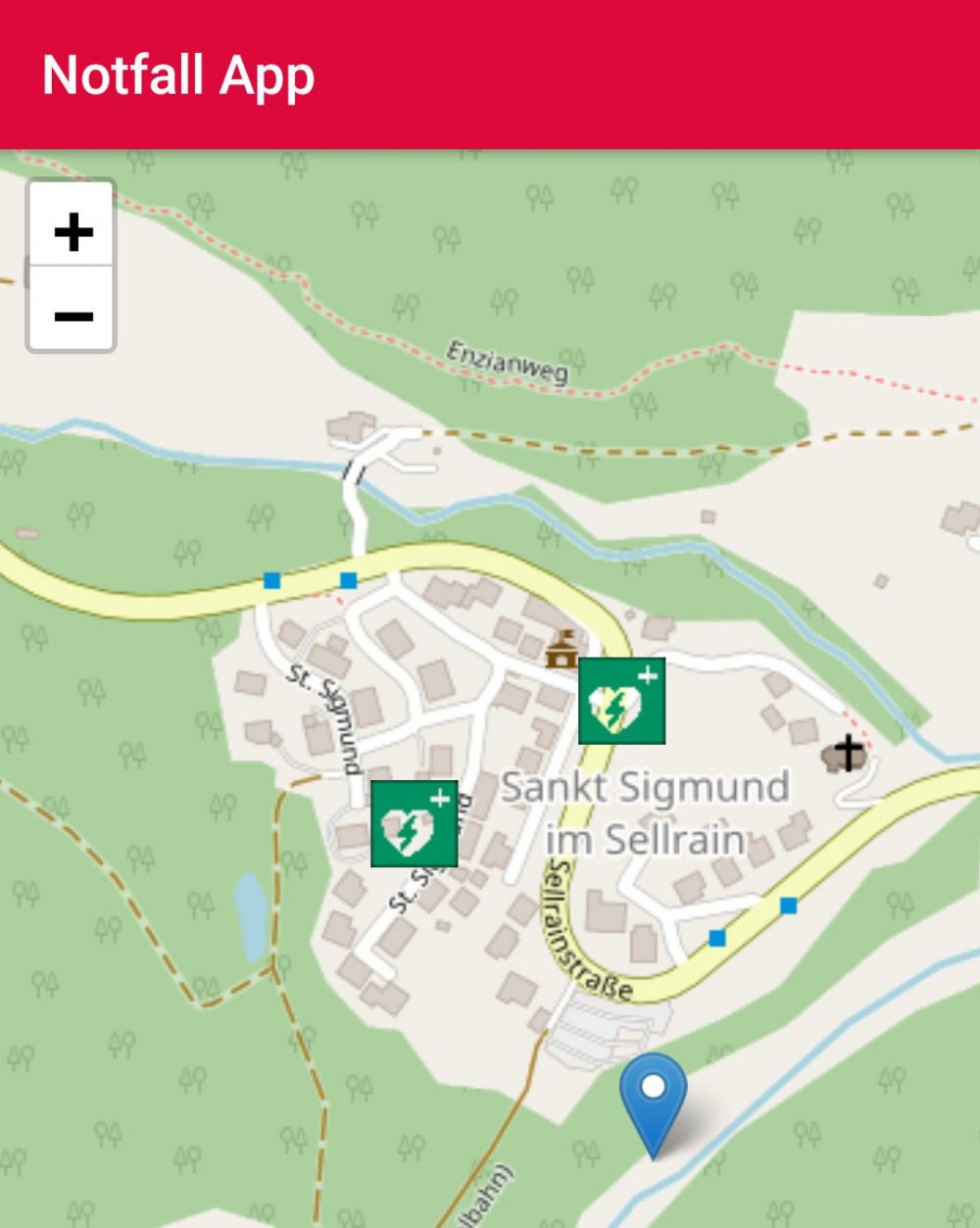Screen dimensions: 980x1228
Task: Zoom in on the map
Action: pos(72,232)
